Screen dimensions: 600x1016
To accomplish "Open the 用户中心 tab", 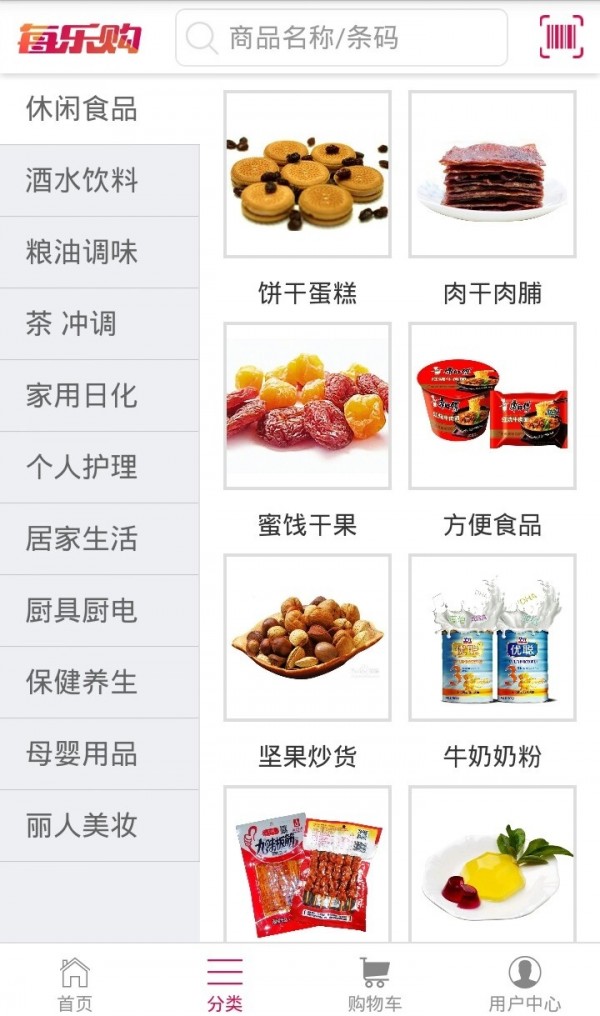I will pyautogui.click(x=524, y=984).
